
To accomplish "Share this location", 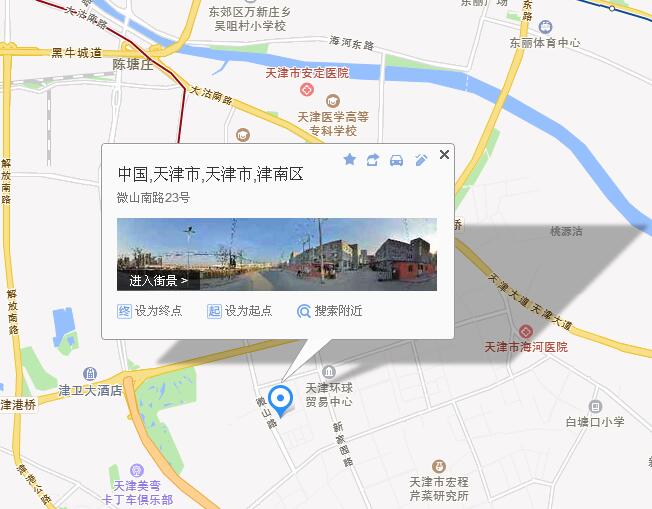I will [x=373, y=160].
